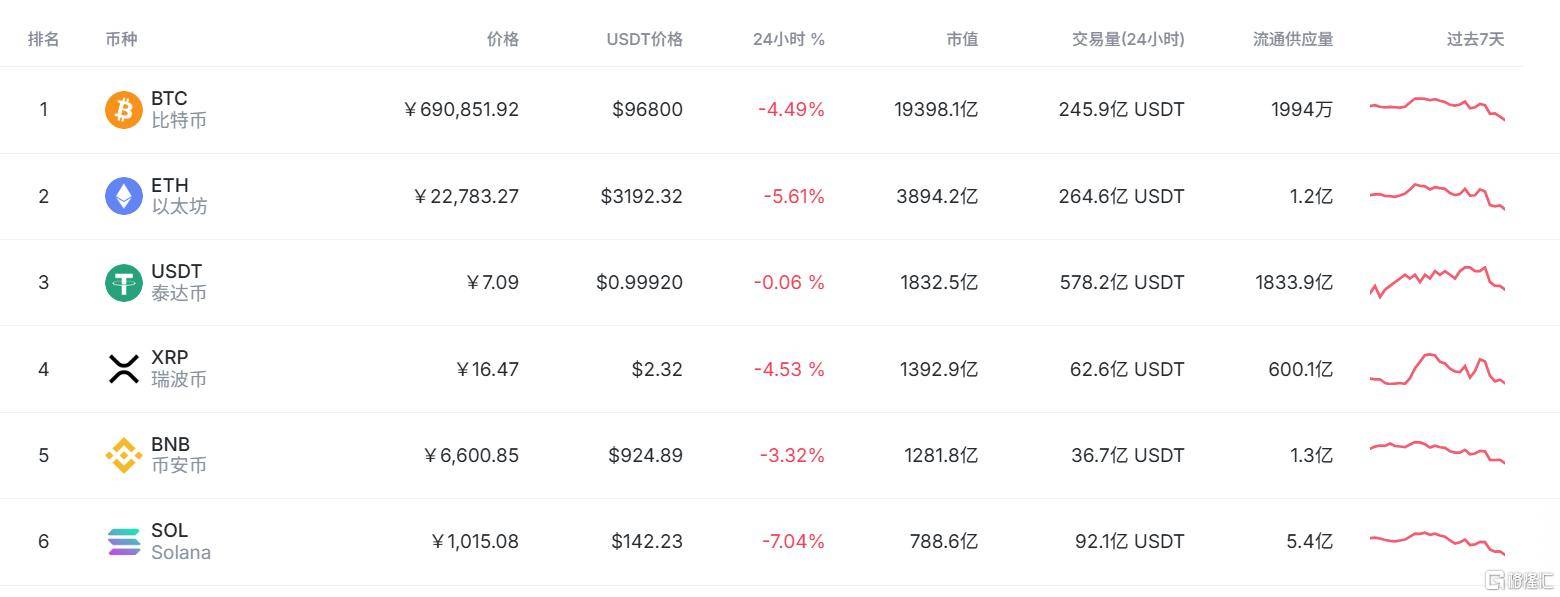Open the BTC 比特币 row
The image size is (1560, 597).
(x=170, y=109)
